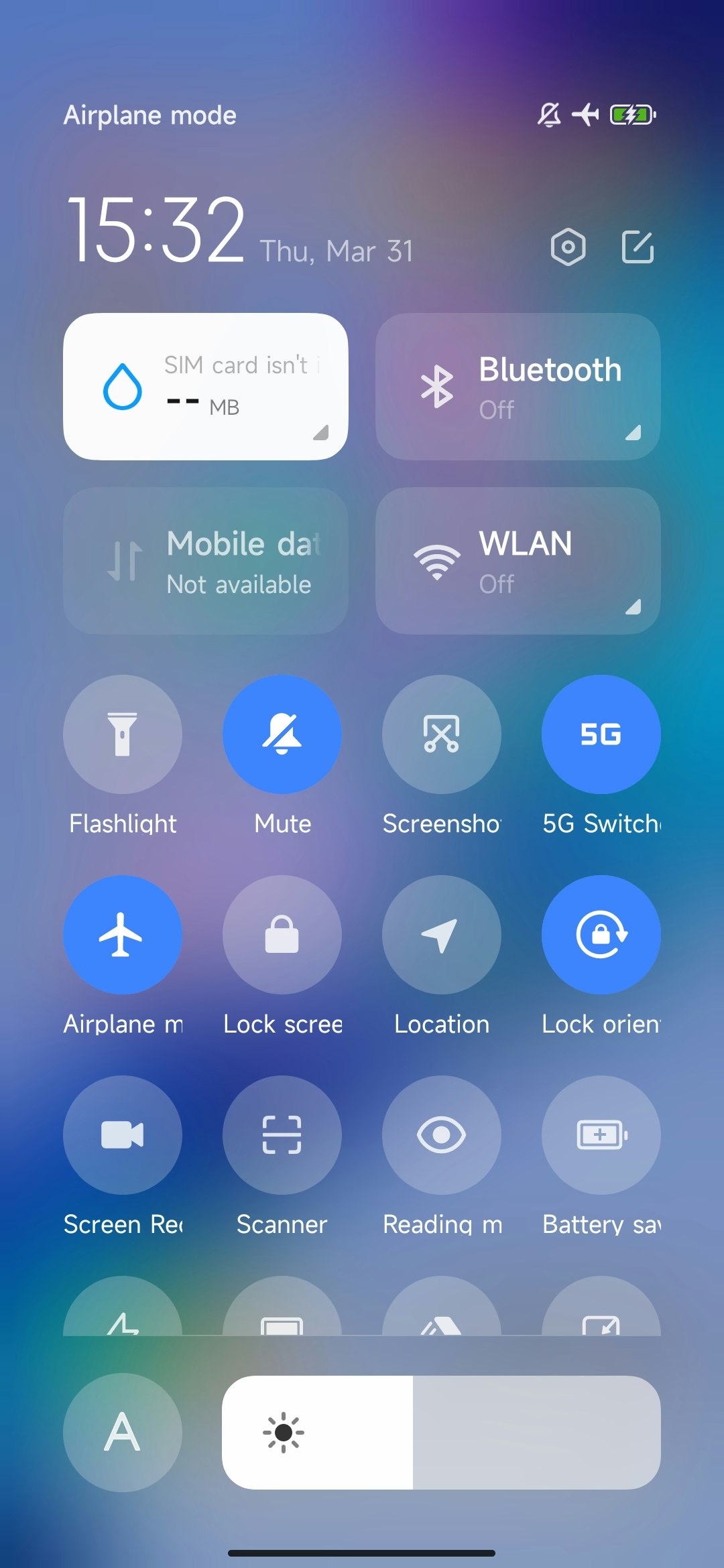Disable Lock orientation
724x1568 pixels.
point(601,935)
